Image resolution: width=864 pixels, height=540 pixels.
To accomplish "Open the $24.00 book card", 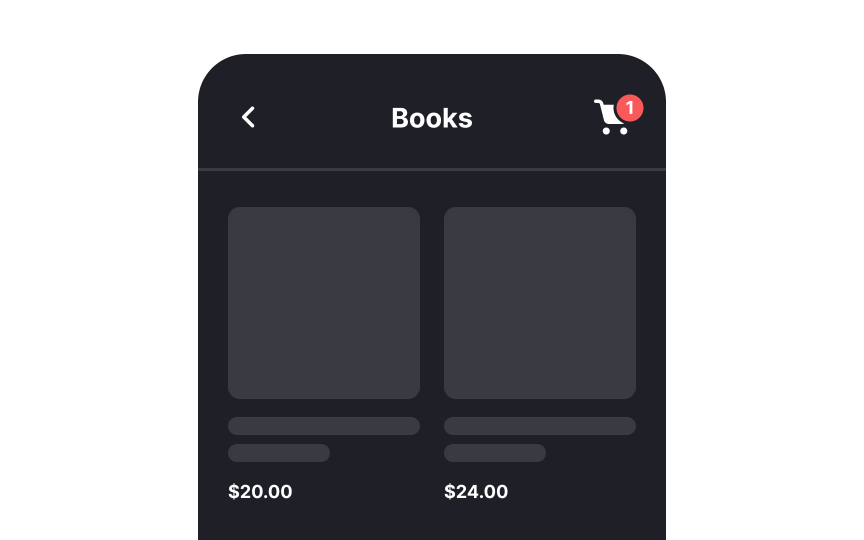I will [x=540, y=303].
